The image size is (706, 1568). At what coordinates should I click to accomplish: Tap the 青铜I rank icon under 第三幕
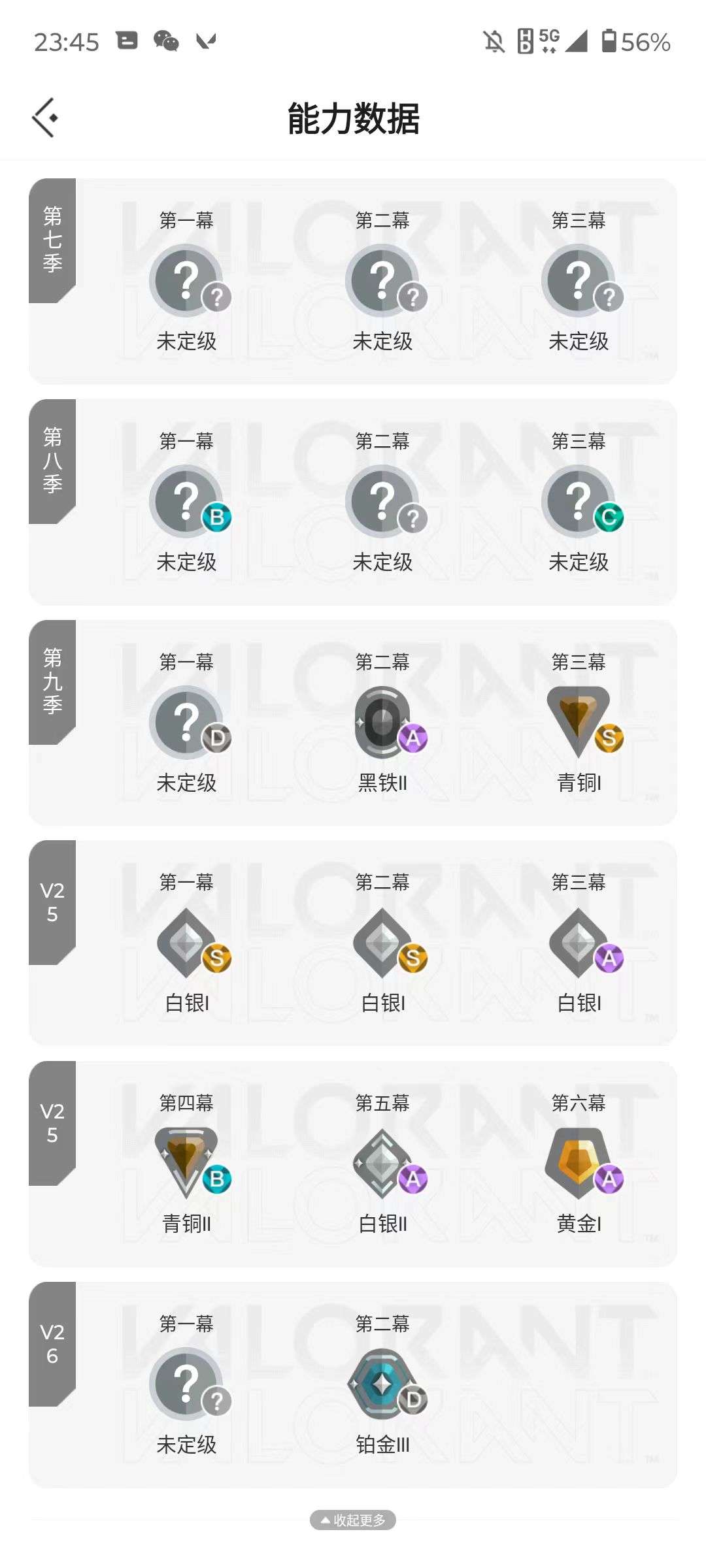(578, 719)
